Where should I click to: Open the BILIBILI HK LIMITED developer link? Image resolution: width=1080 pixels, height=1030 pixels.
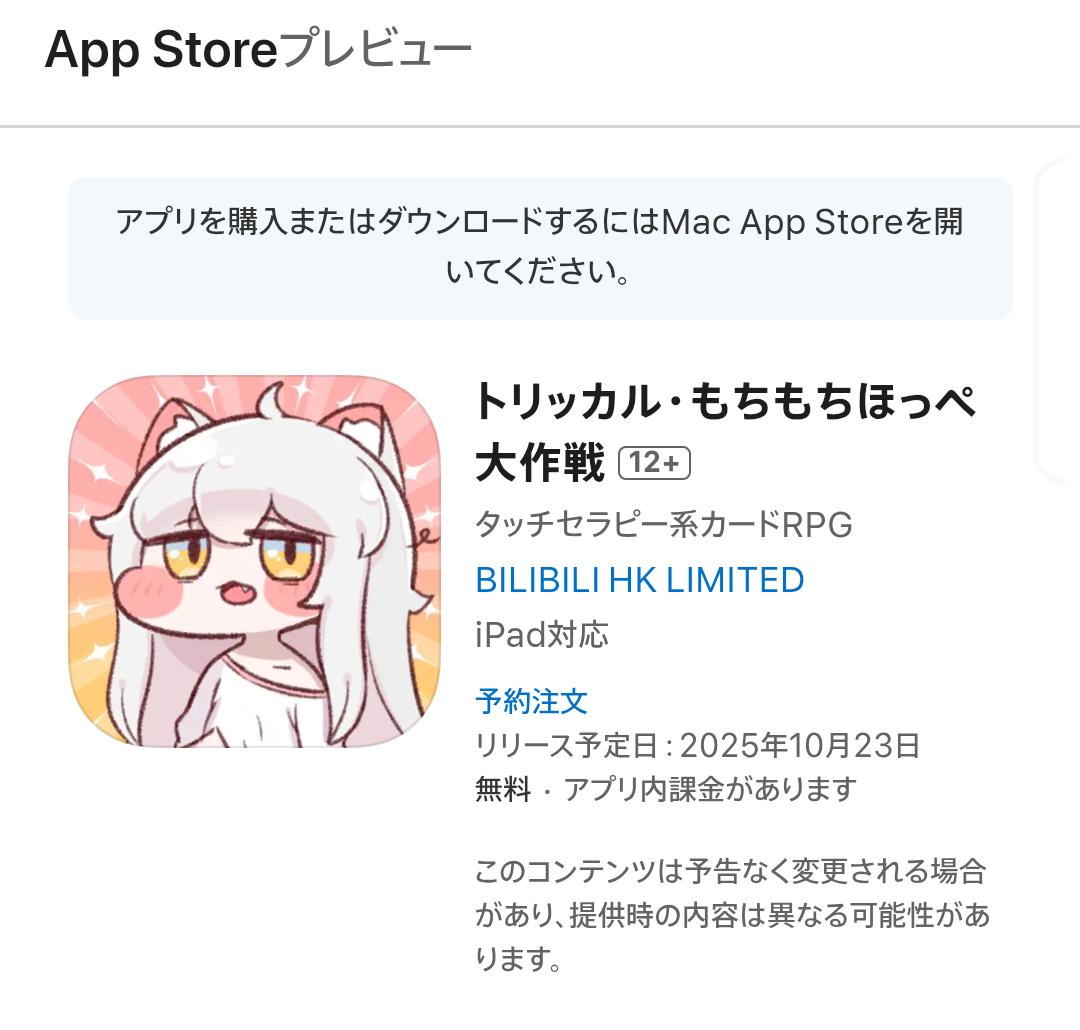click(639, 580)
